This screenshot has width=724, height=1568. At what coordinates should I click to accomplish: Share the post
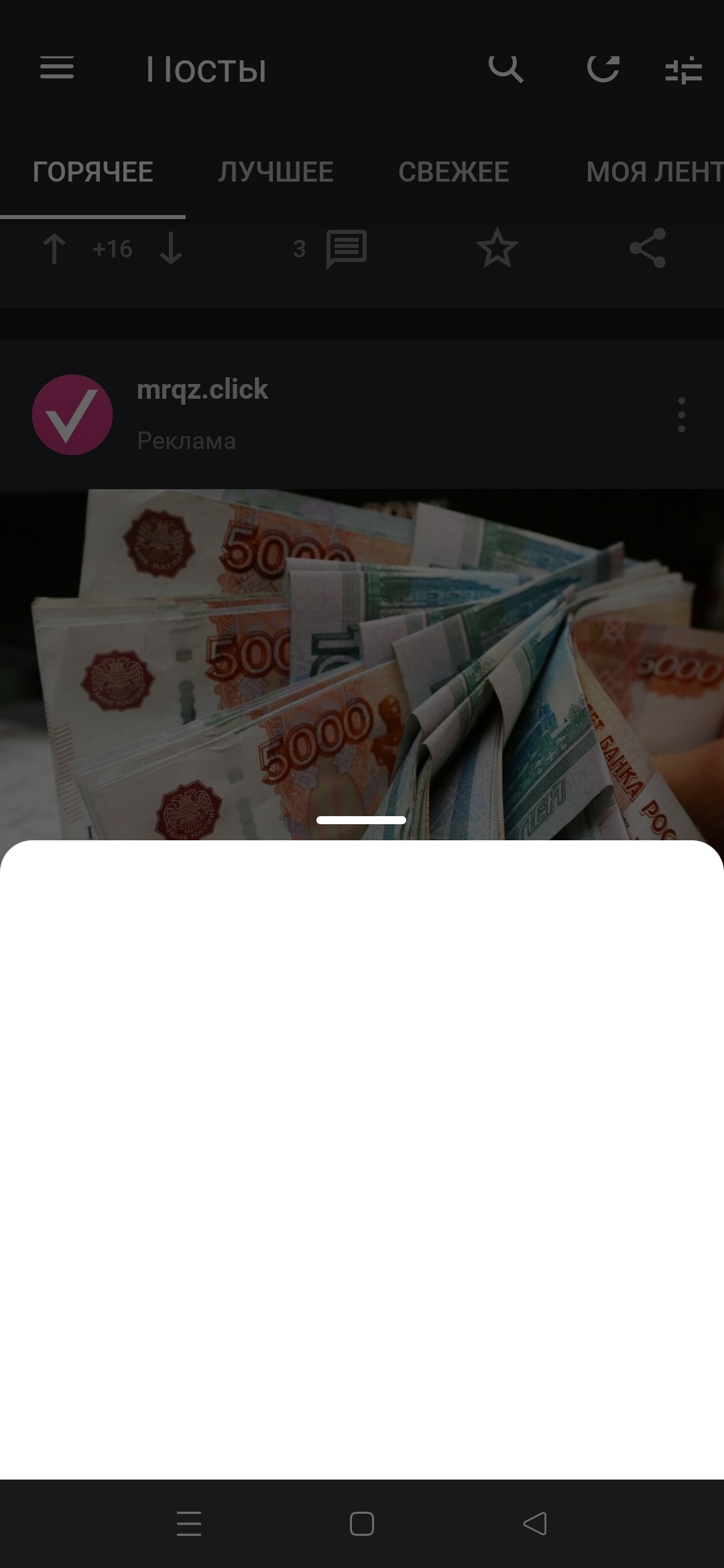pos(648,248)
